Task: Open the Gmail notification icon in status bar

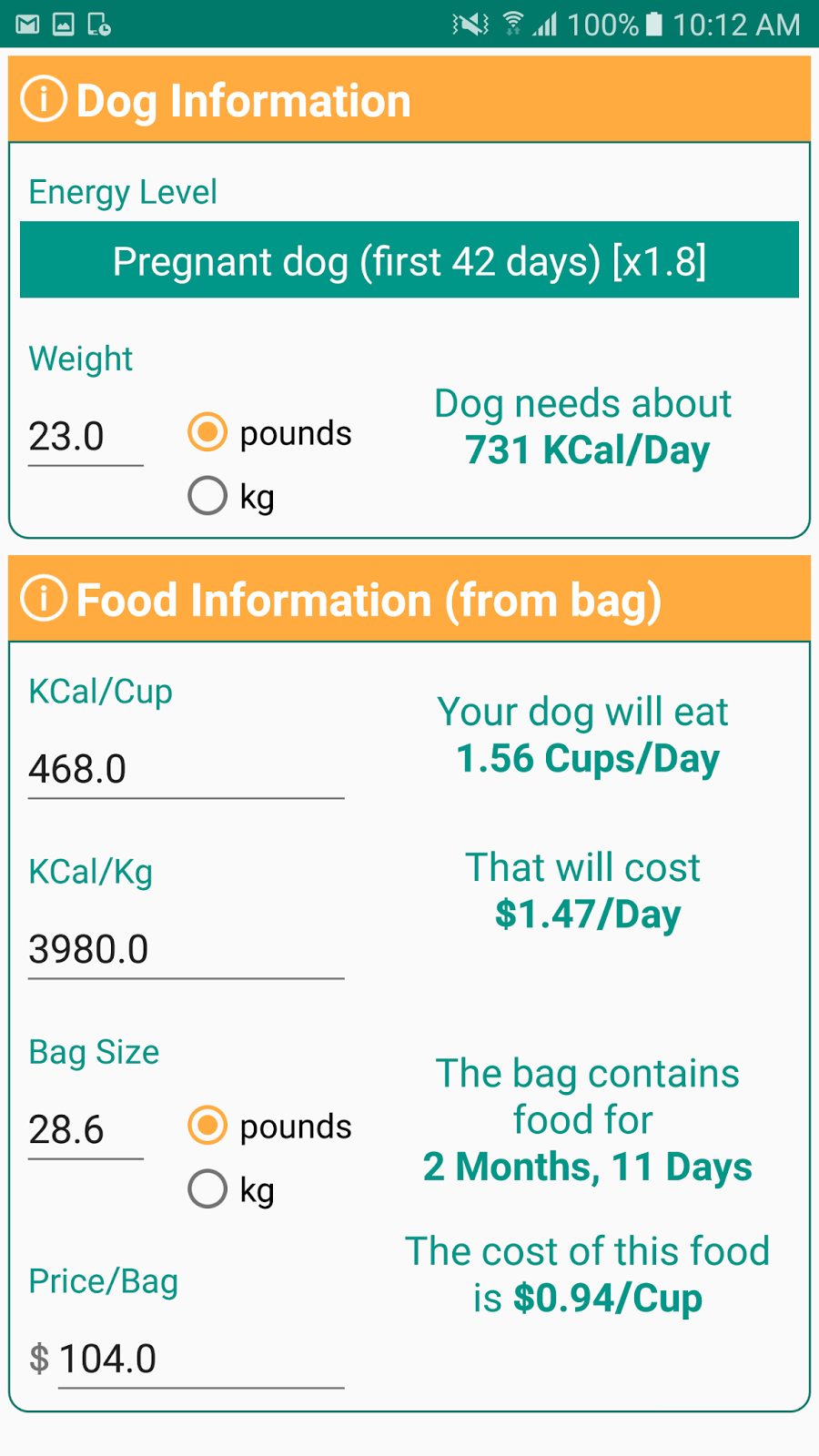Action: pyautogui.click(x=25, y=25)
